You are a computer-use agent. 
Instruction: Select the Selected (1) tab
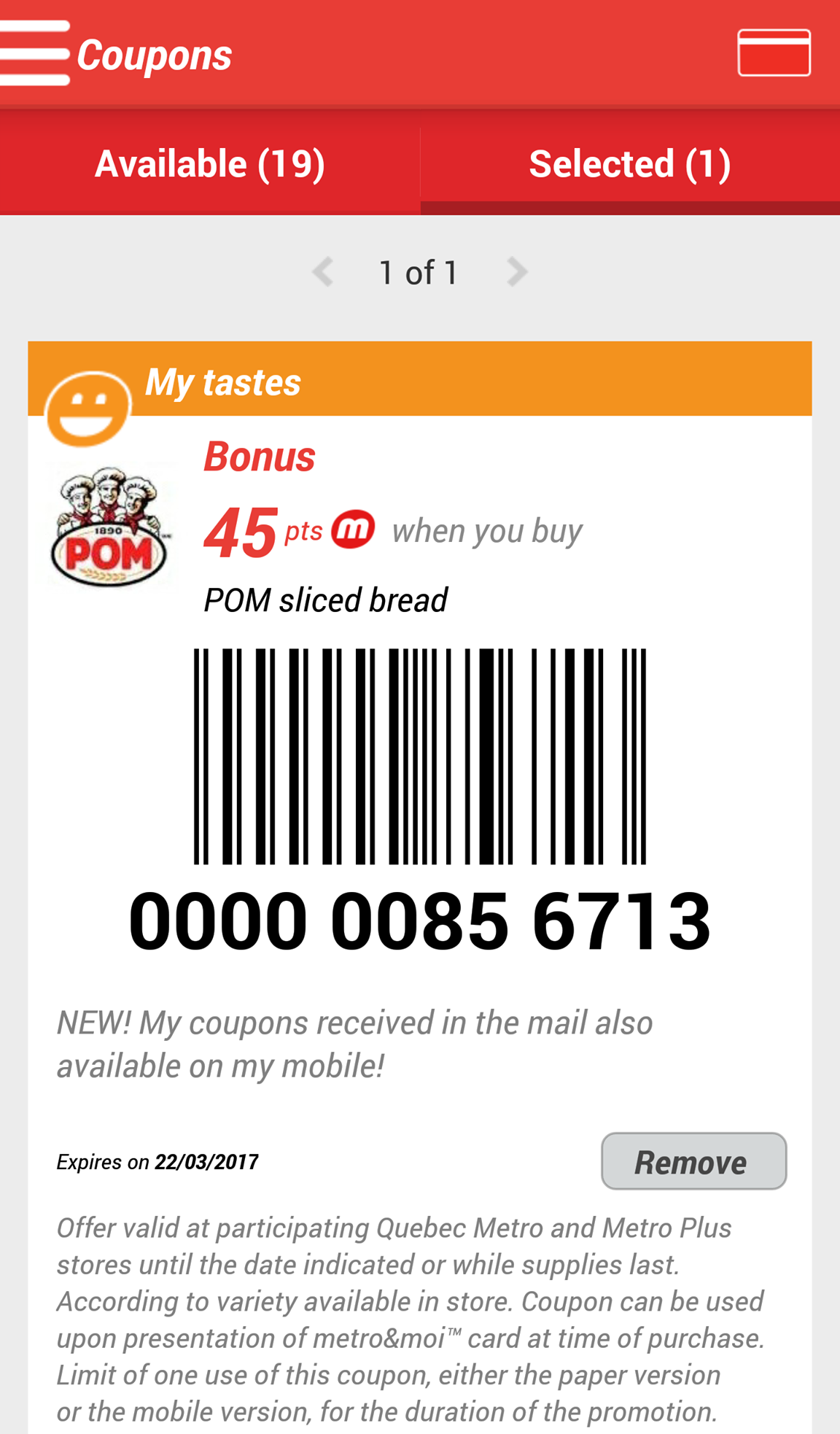[630, 163]
